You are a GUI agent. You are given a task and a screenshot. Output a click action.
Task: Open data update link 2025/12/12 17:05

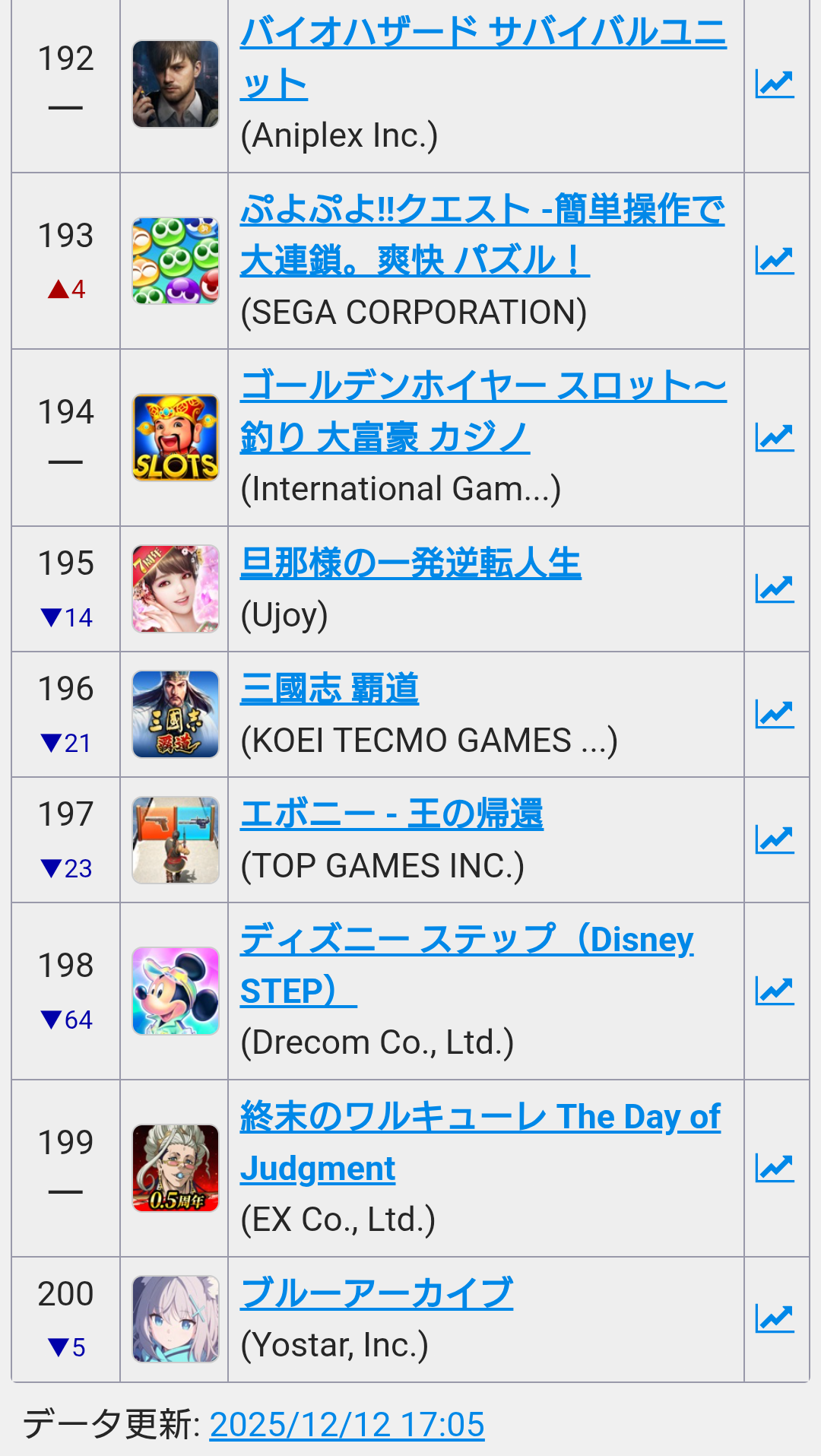(347, 1425)
